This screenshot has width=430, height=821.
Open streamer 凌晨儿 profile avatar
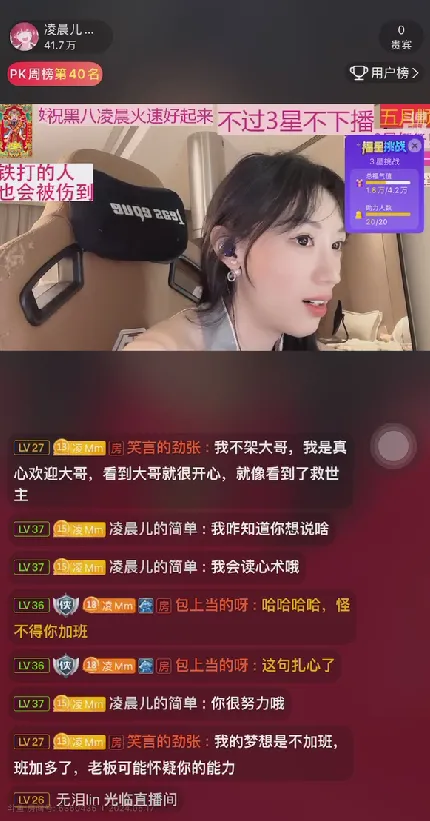[x=24, y=36]
